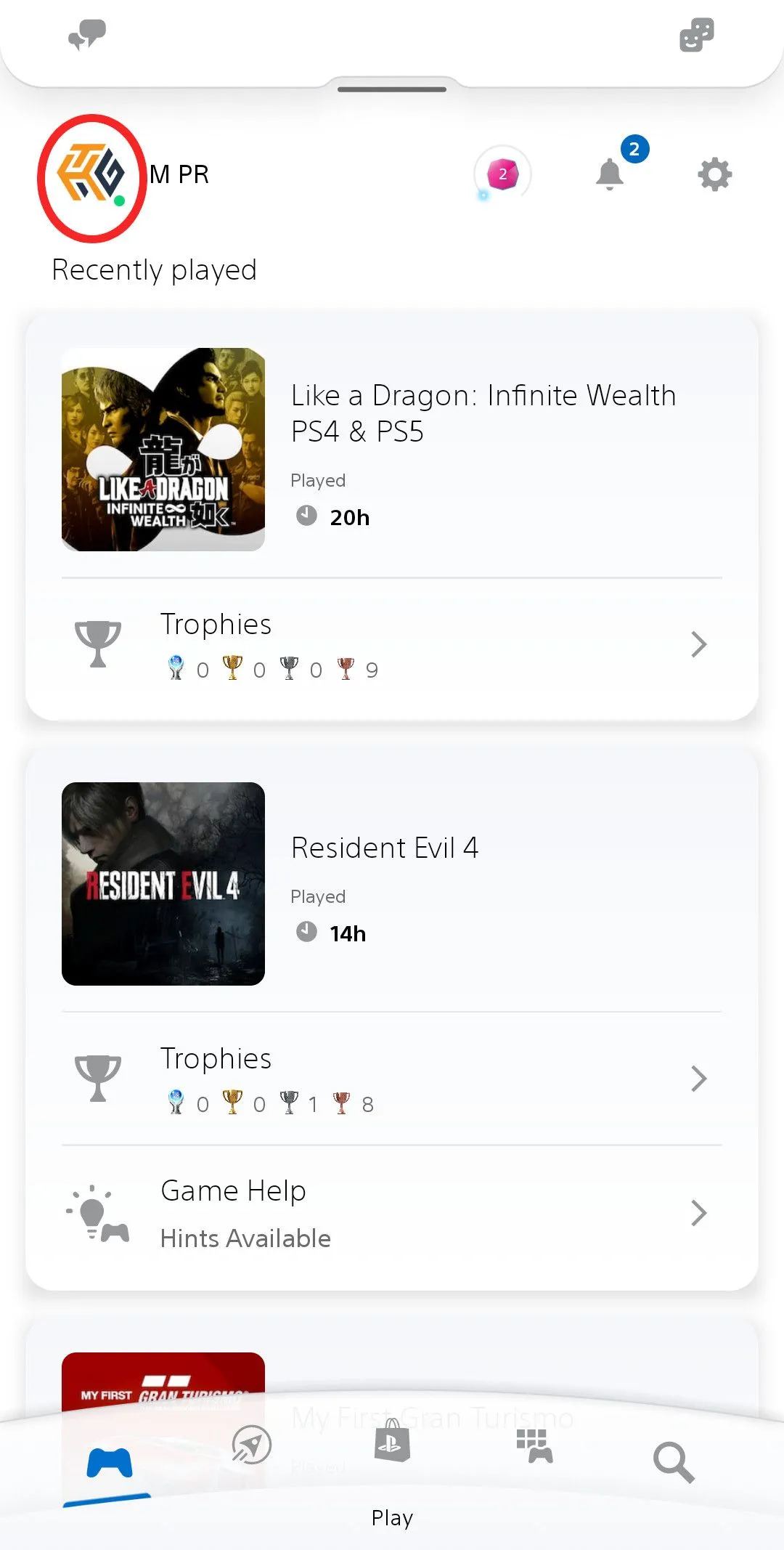Select the Play controller tab
Screen dimensions: 784x1550
tap(109, 1463)
